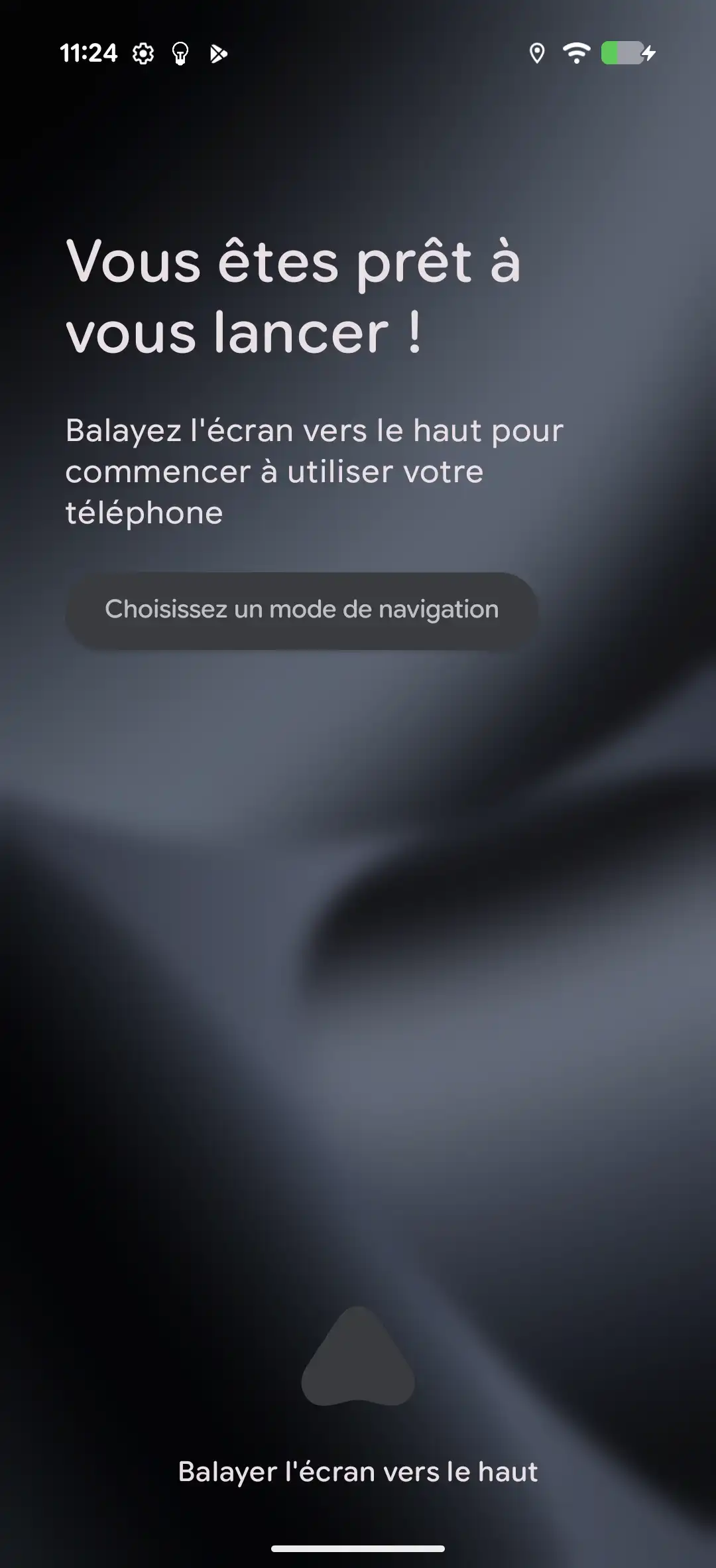716x1568 pixels.
Task: Tap "Choisissez un mode de navigation" button
Action: coord(302,610)
